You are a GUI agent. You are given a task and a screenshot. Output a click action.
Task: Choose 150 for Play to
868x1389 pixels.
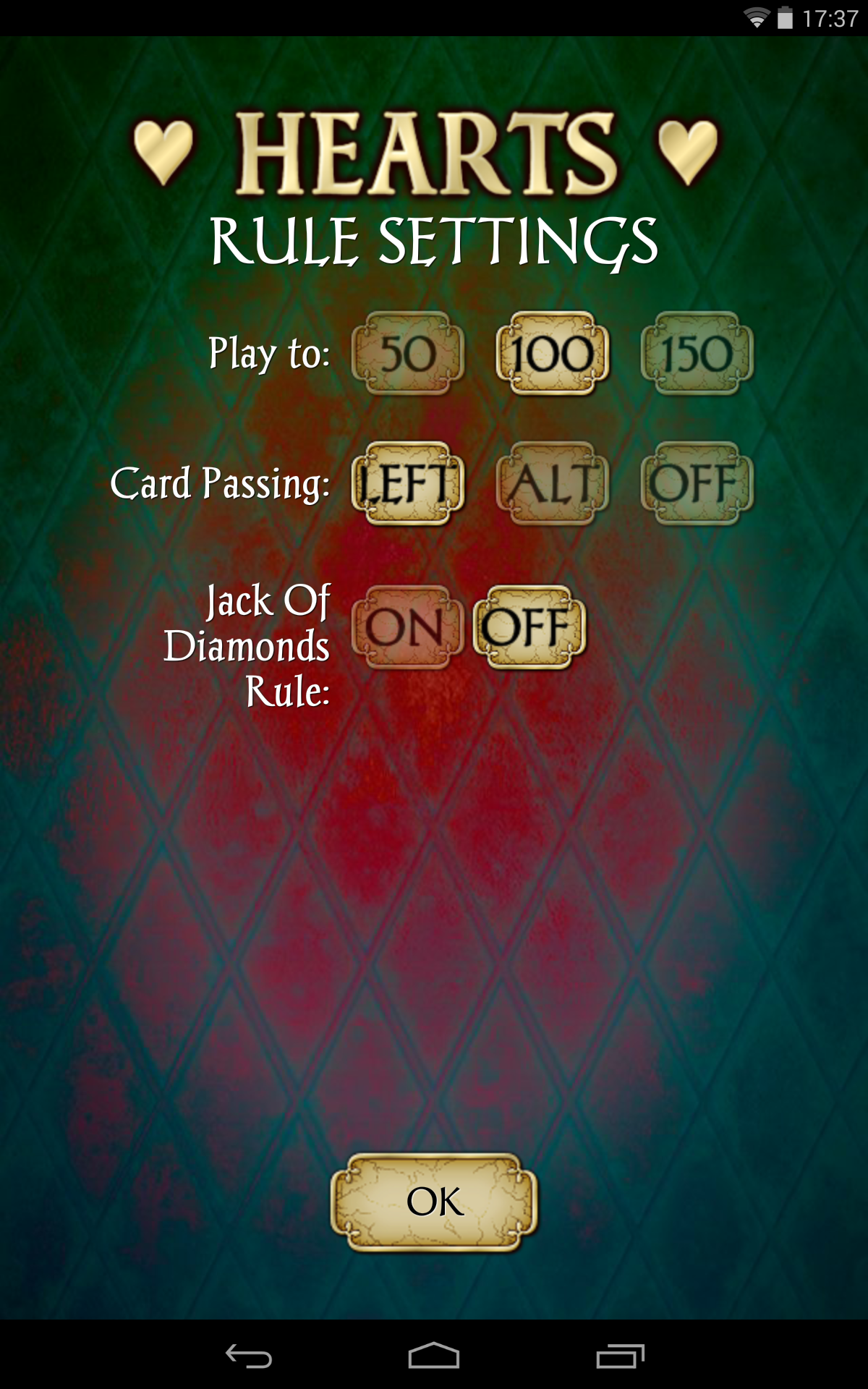pyautogui.click(x=697, y=354)
